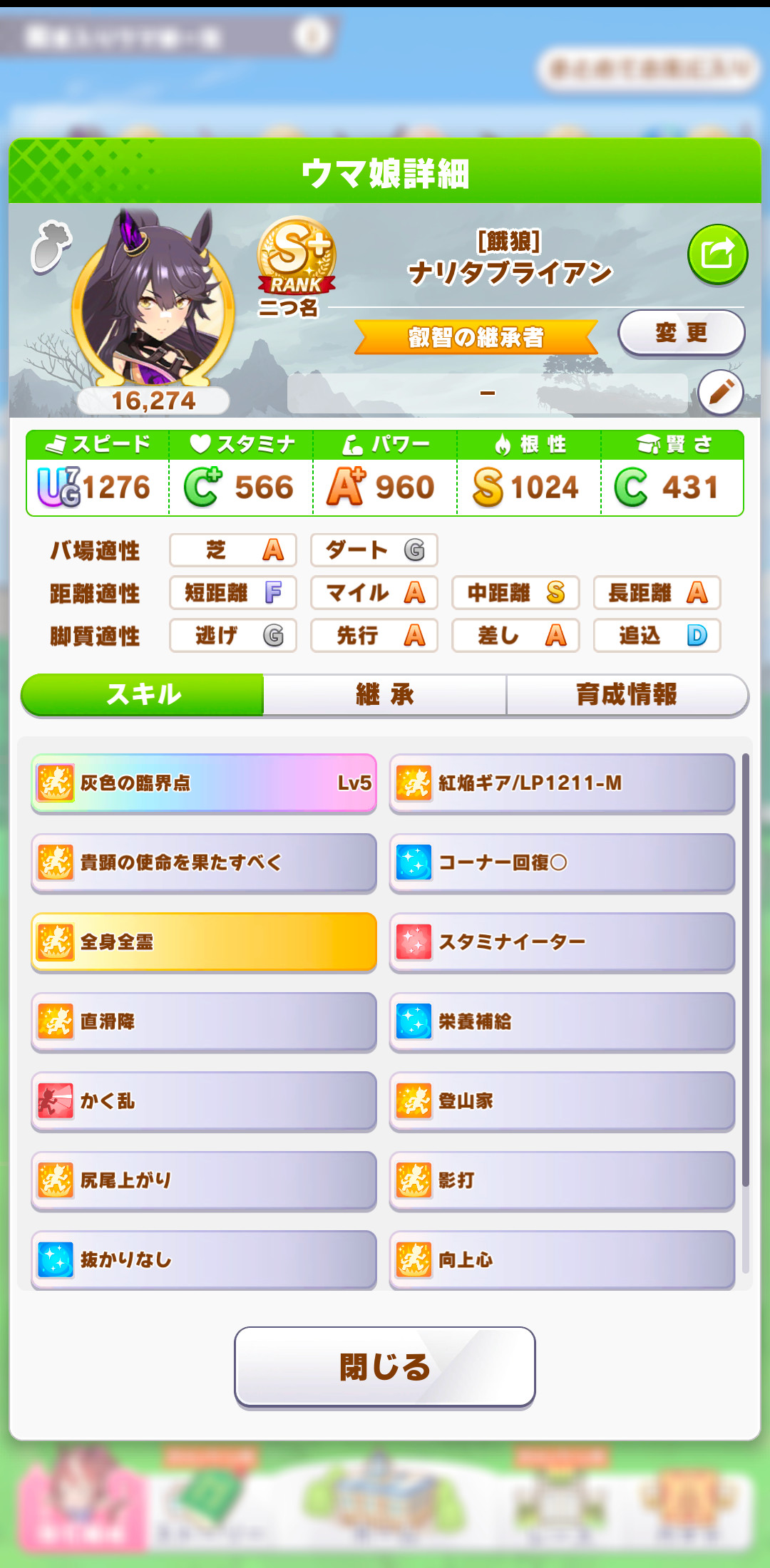The width and height of the screenshot is (770, 1568).
Task: Open the コーナー回復○ skill
Action: (562, 862)
